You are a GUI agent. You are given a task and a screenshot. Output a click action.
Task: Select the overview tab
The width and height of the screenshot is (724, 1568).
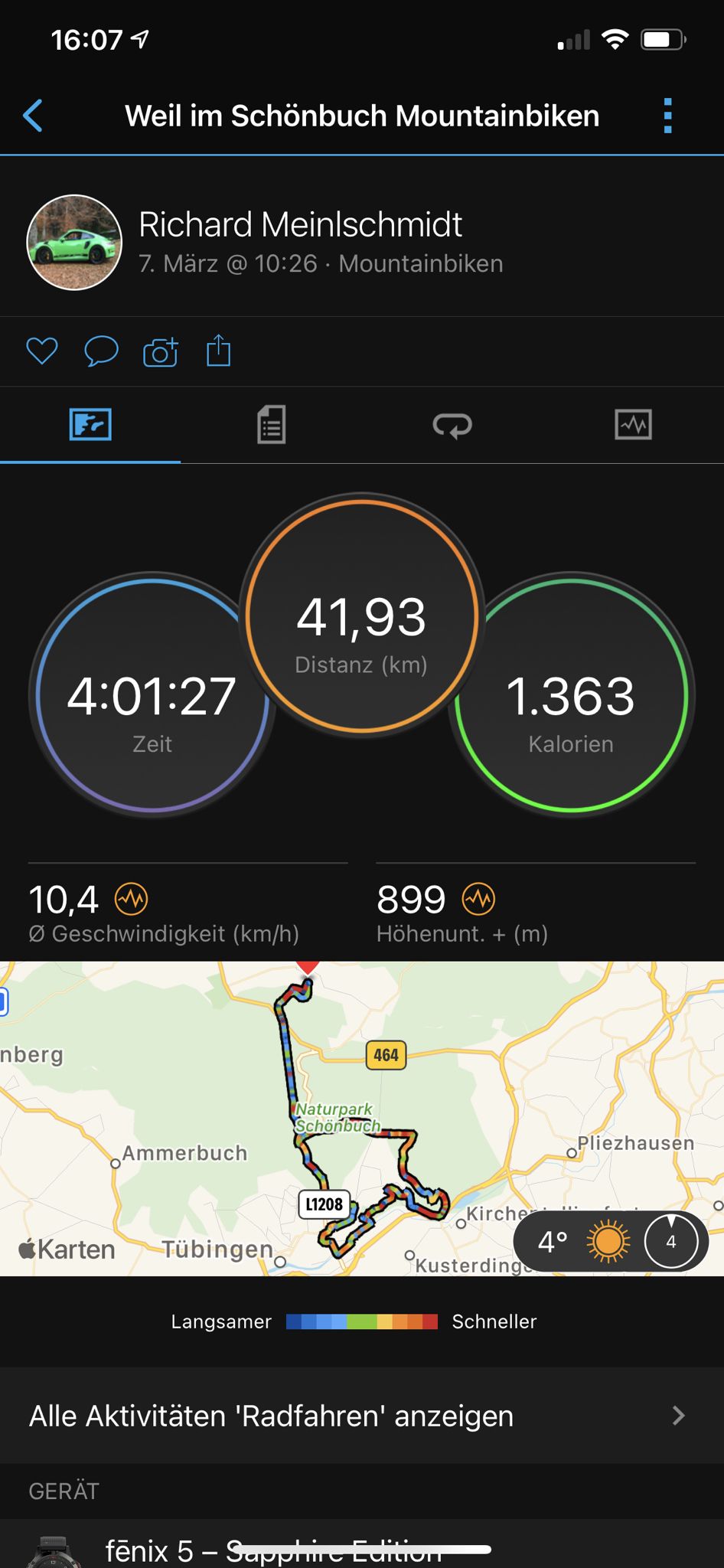(x=90, y=424)
